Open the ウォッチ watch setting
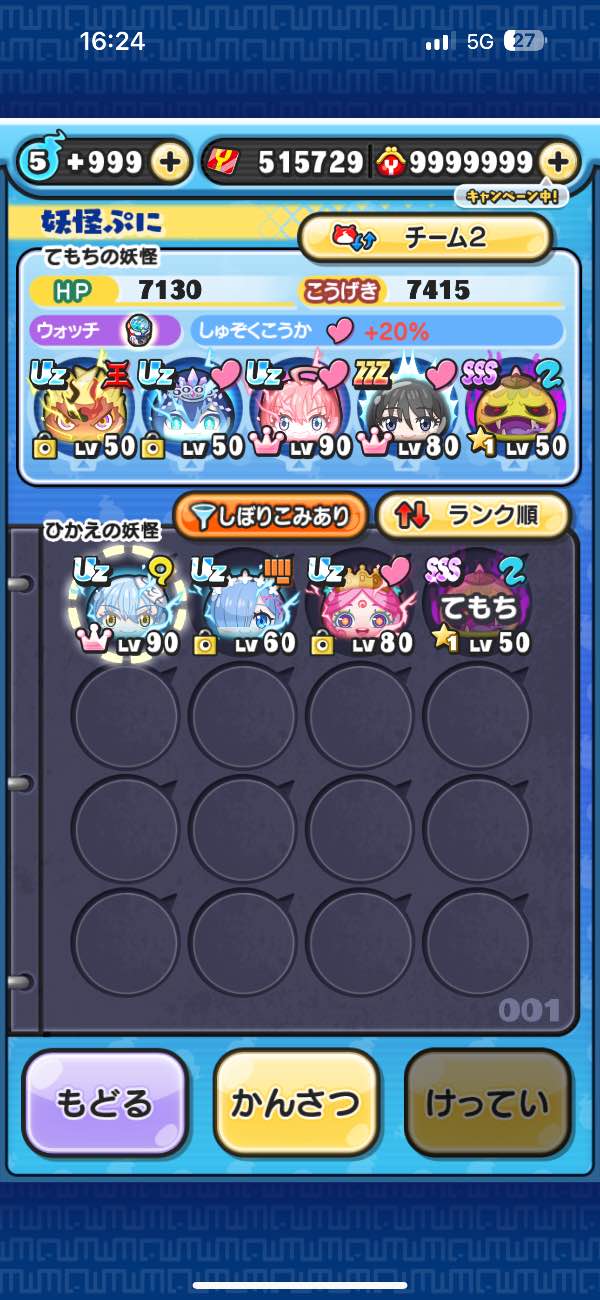The width and height of the screenshot is (600, 1300). (x=105, y=330)
